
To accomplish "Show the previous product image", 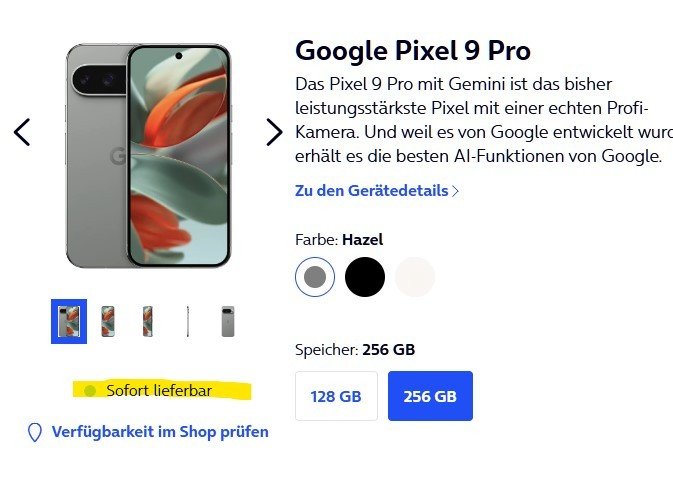I will [x=22, y=132].
